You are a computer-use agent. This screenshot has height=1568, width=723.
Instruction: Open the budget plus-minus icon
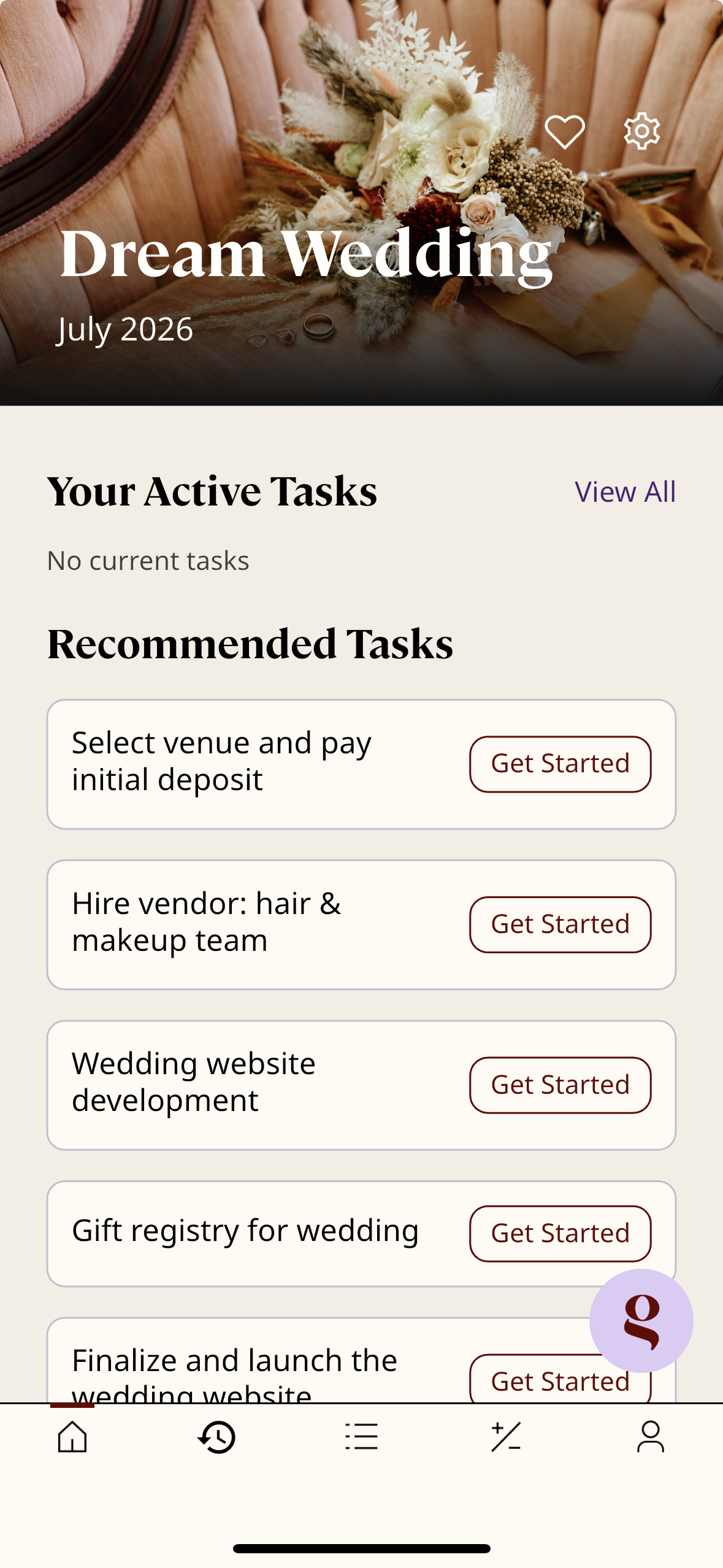pos(506,1437)
